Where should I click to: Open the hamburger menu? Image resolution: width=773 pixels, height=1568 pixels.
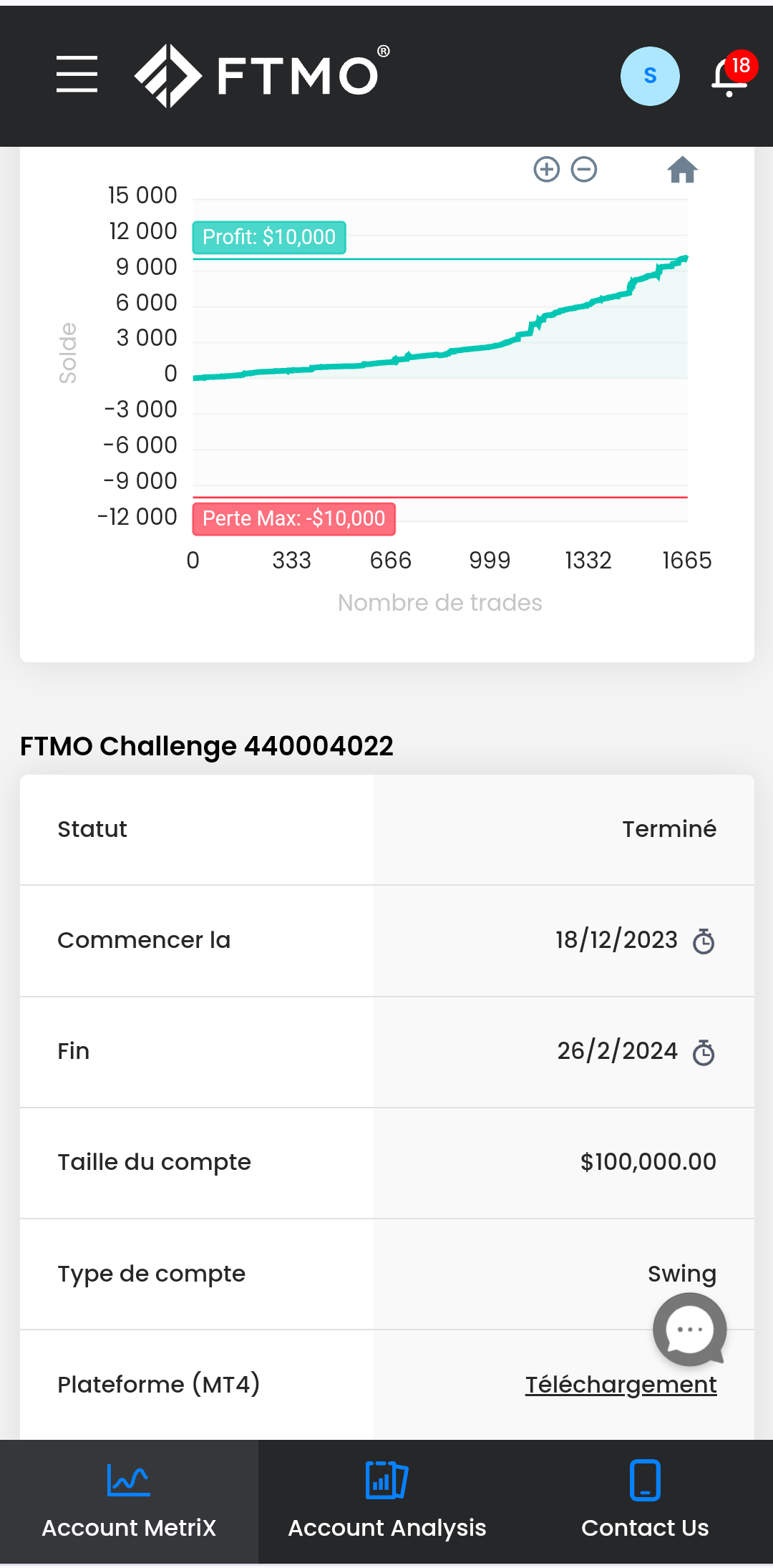pos(77,74)
